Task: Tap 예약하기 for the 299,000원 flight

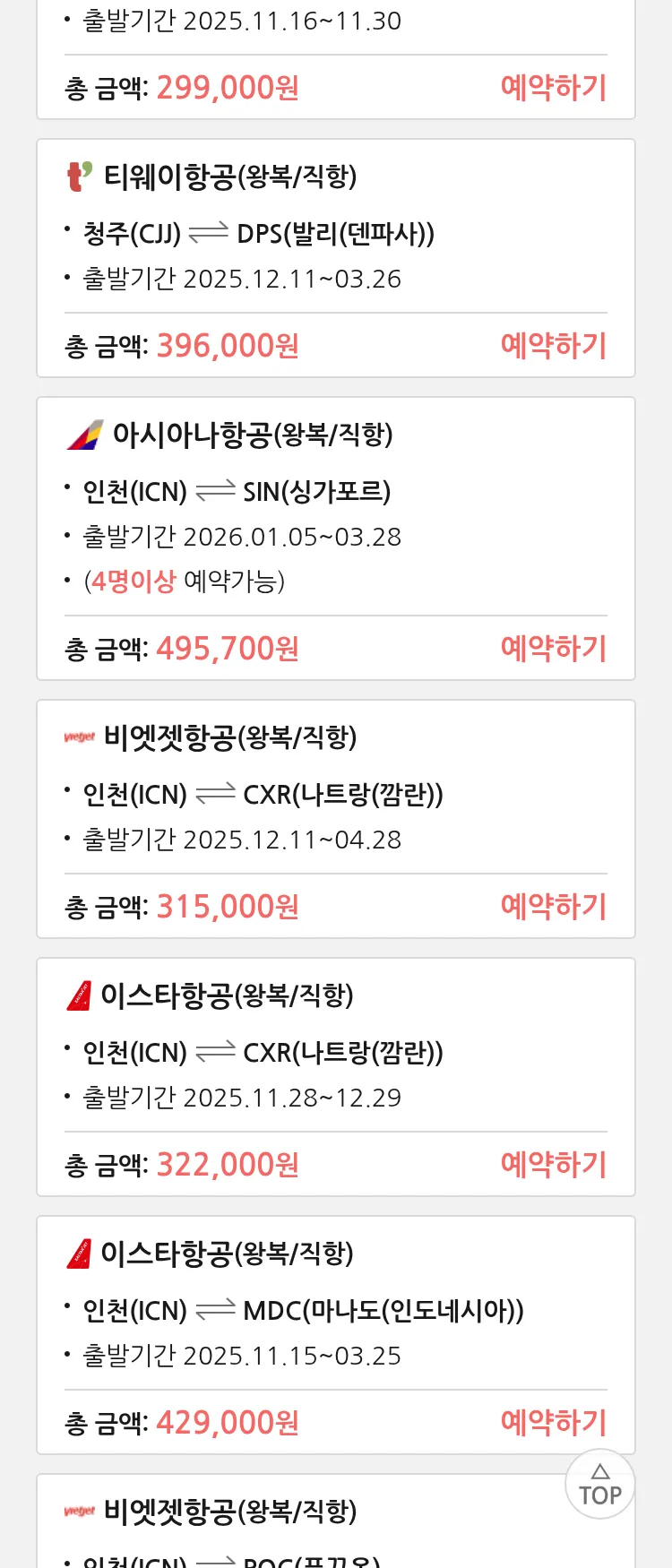Action: 553,88
